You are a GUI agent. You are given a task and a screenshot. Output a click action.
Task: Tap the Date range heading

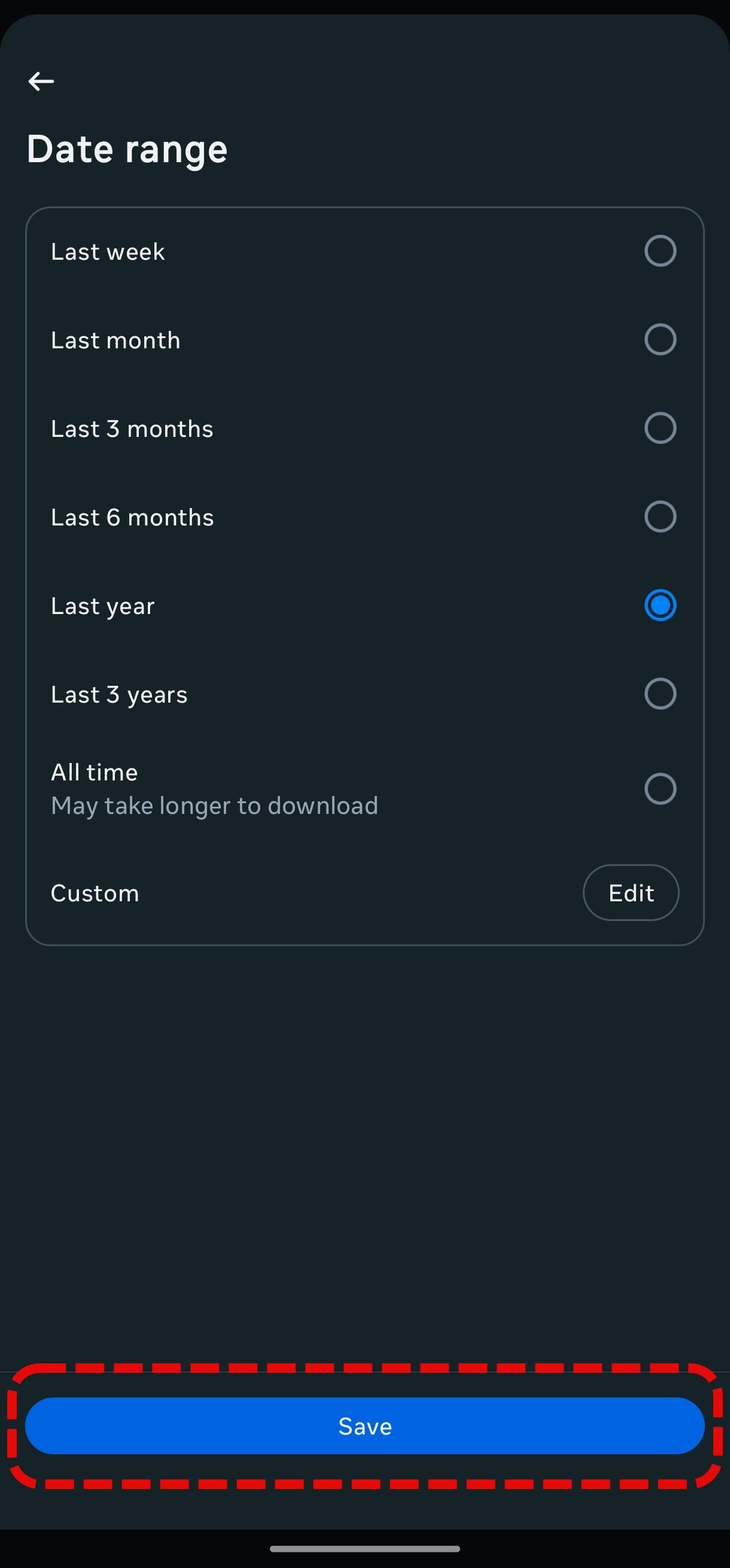point(126,148)
